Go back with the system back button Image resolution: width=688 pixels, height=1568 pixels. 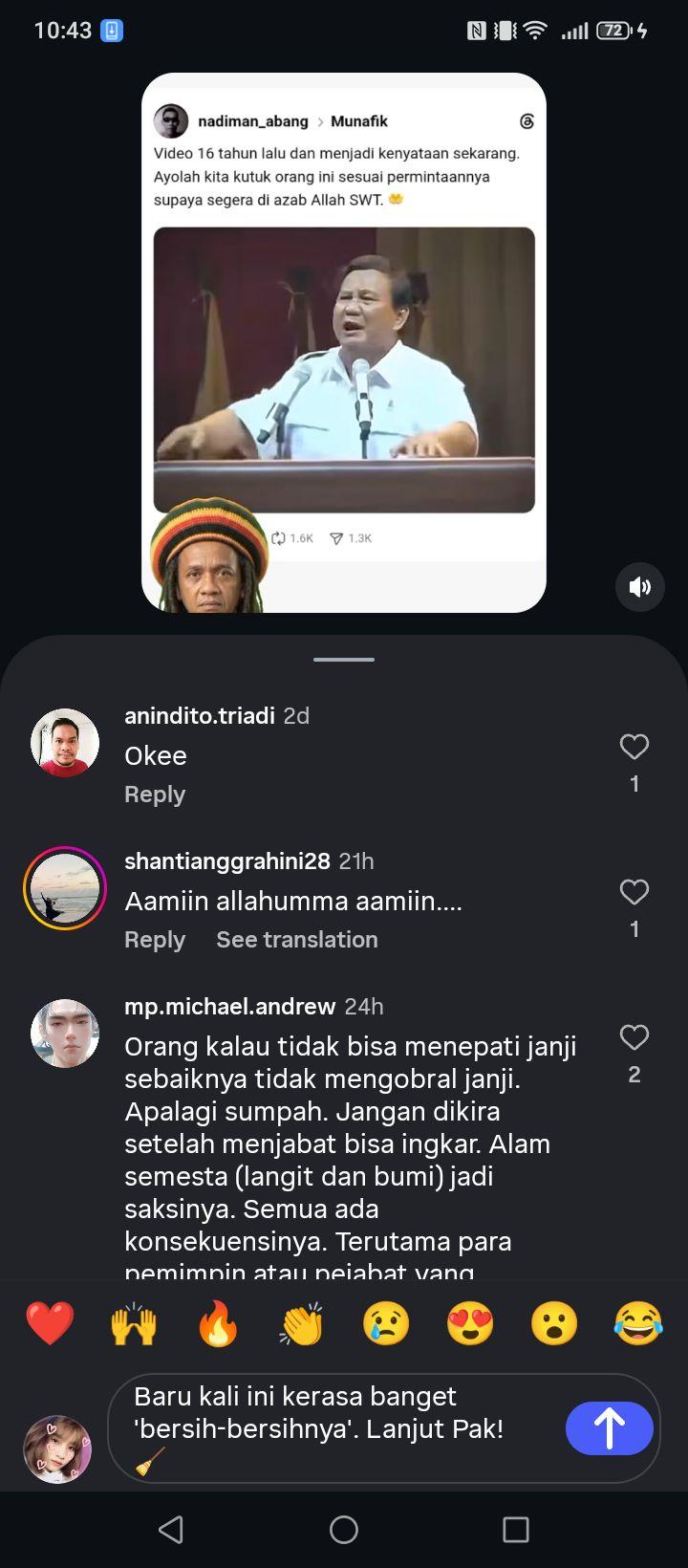coord(171,1530)
